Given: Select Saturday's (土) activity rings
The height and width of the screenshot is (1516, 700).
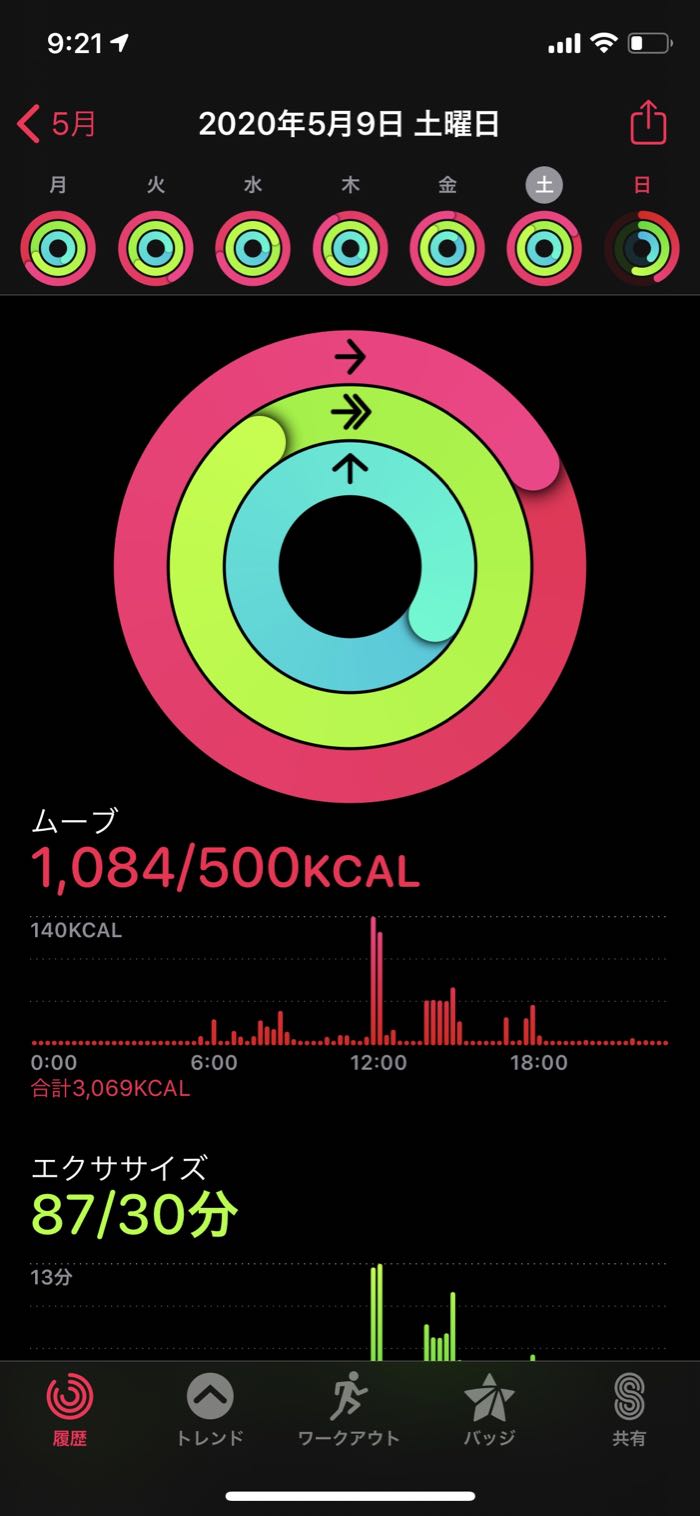Looking at the screenshot, I should (x=544, y=248).
